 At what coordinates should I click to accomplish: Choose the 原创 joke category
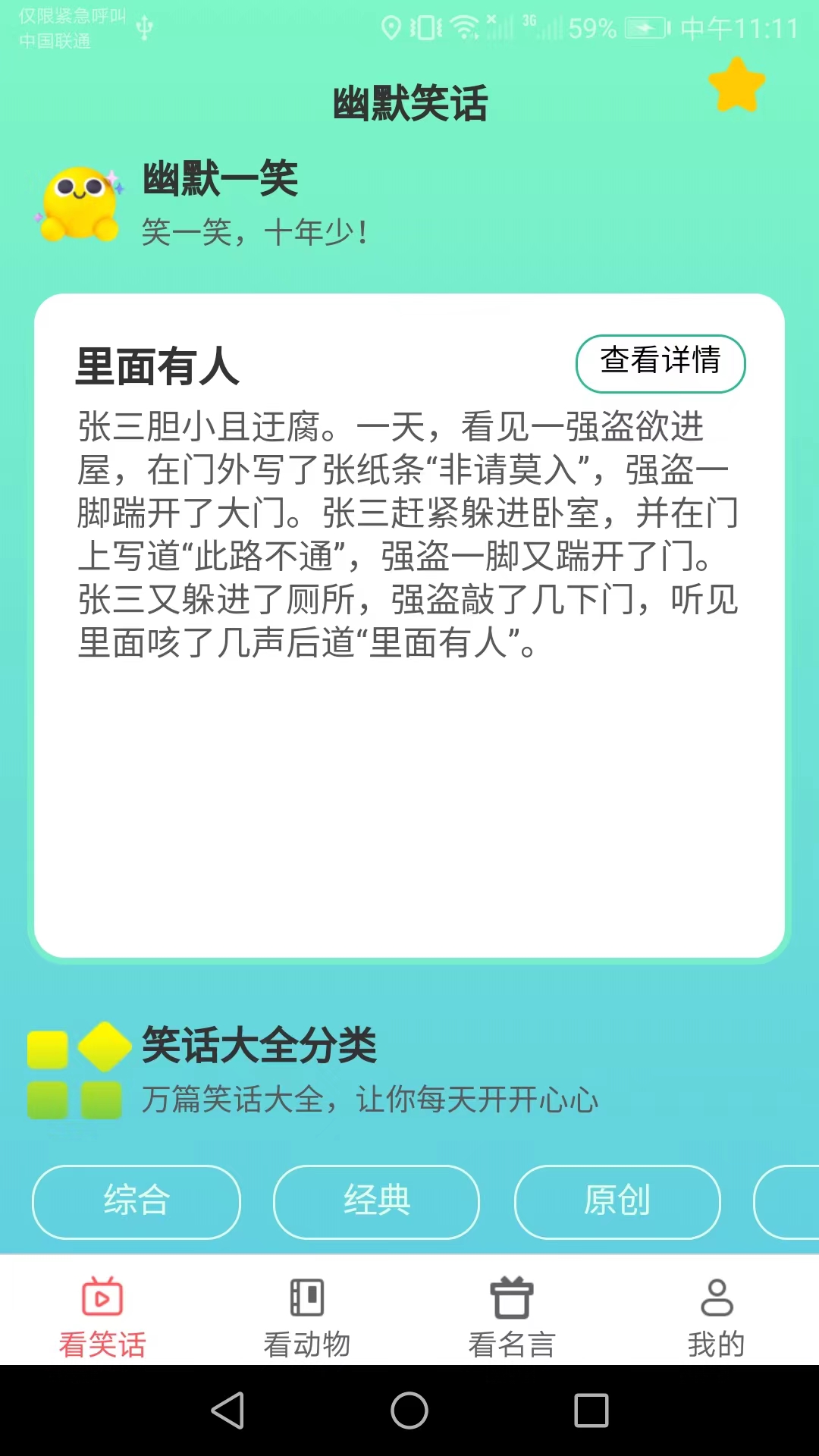pyautogui.click(x=617, y=1202)
